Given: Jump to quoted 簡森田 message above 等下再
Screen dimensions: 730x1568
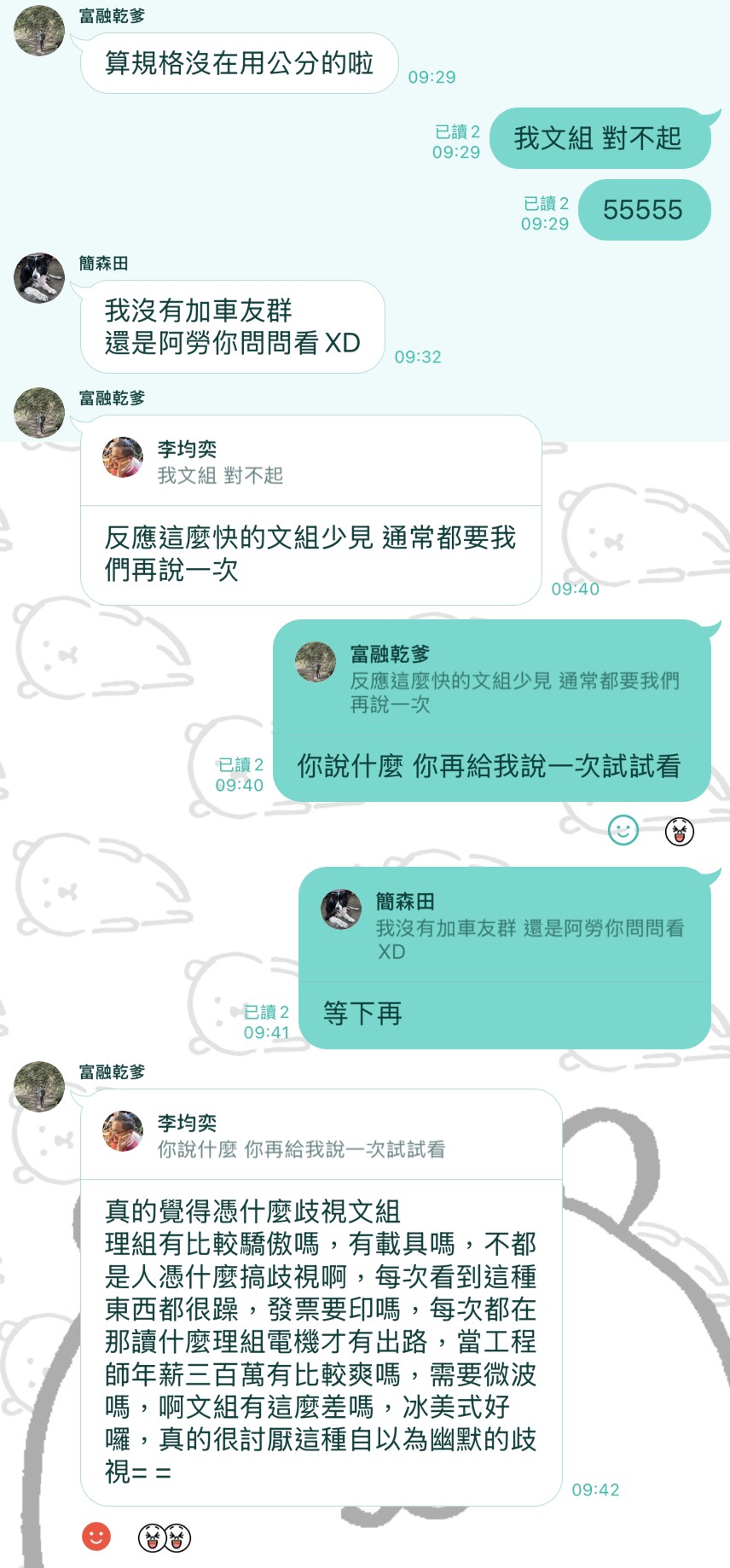Looking at the screenshot, I should 504,926.
